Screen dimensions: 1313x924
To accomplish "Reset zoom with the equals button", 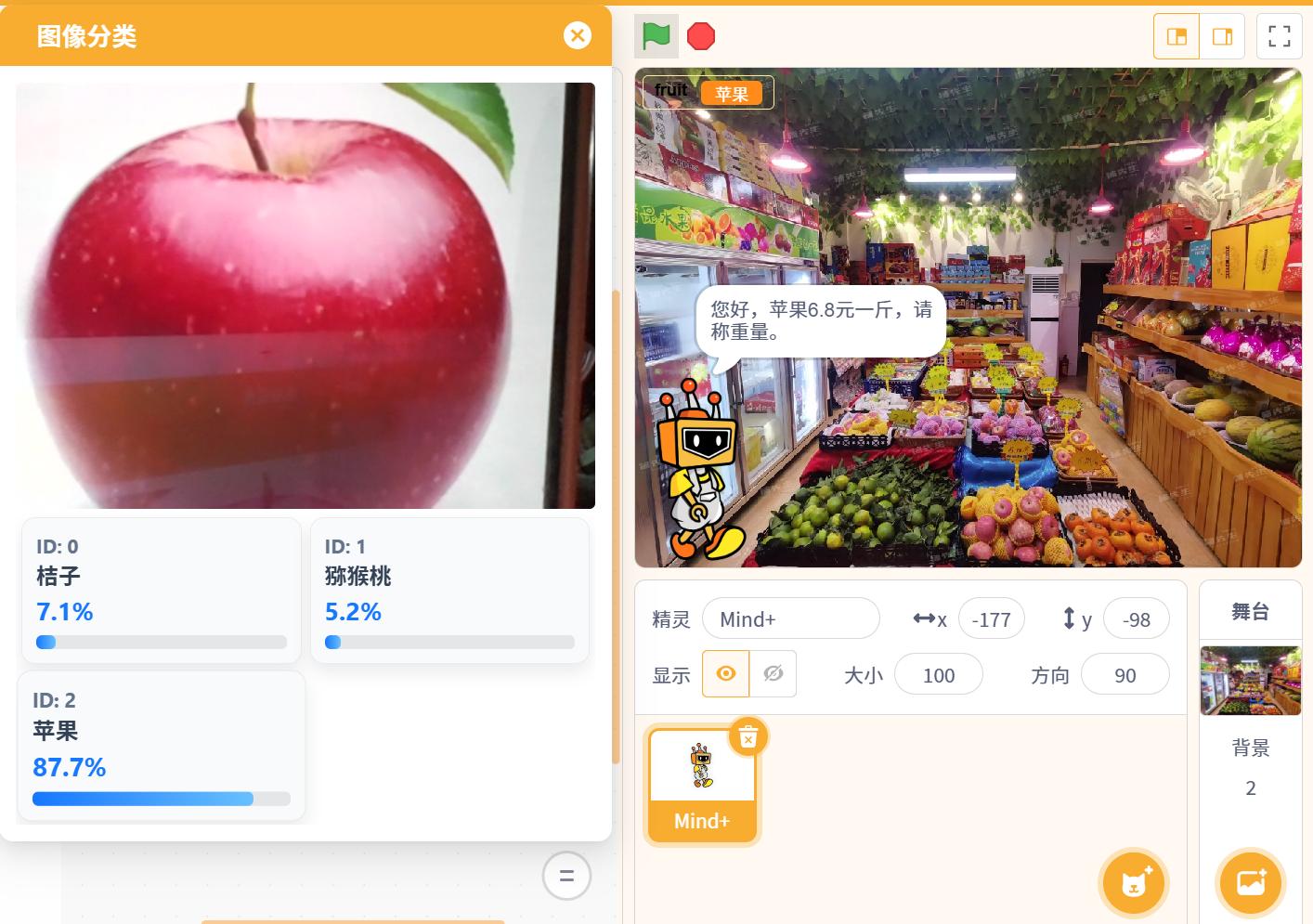I will (x=566, y=876).
